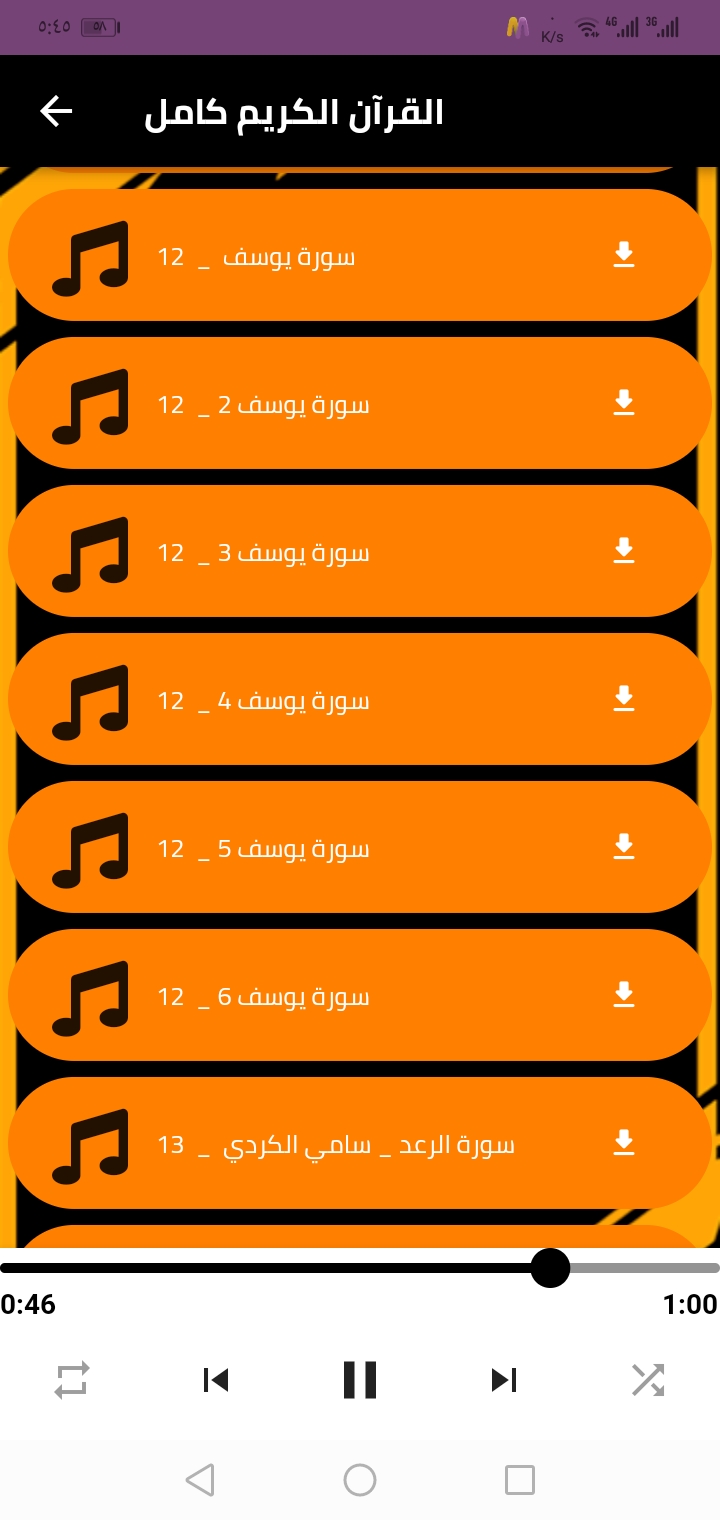
Task: Download سورة الرعد recitation
Action: (624, 1143)
